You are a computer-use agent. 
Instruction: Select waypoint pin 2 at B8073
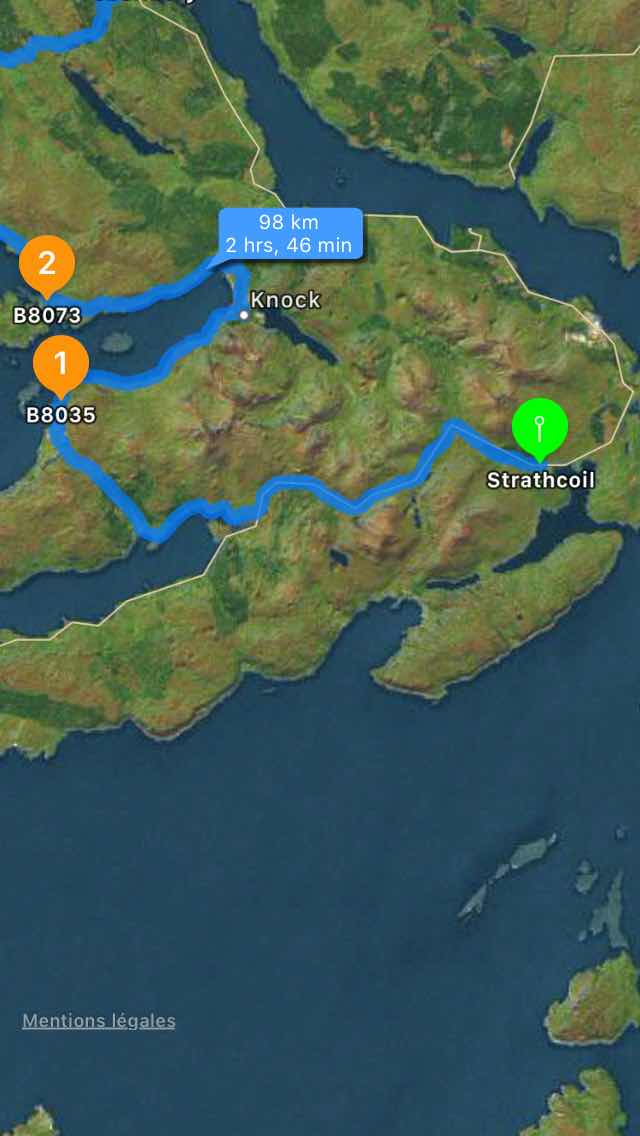click(x=46, y=265)
